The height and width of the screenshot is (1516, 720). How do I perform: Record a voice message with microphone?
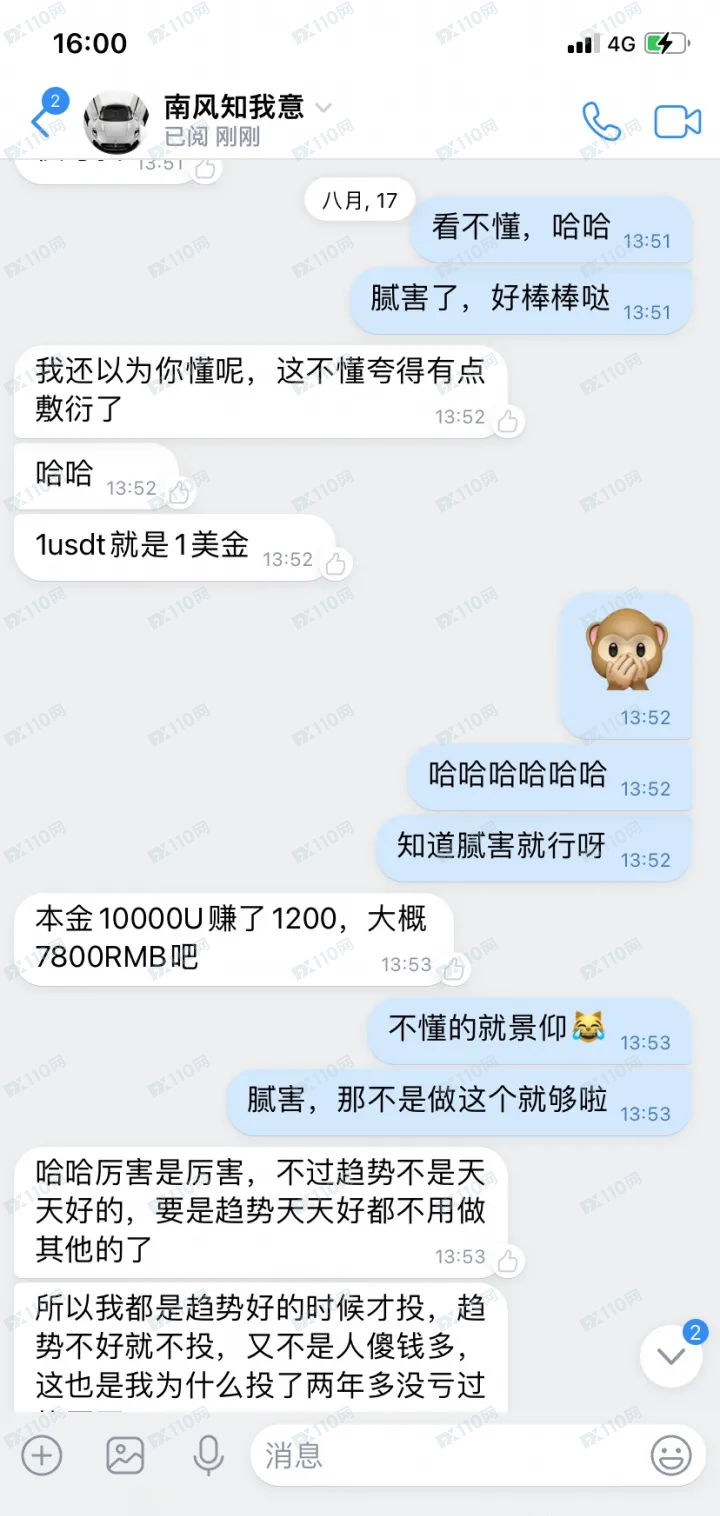208,1455
